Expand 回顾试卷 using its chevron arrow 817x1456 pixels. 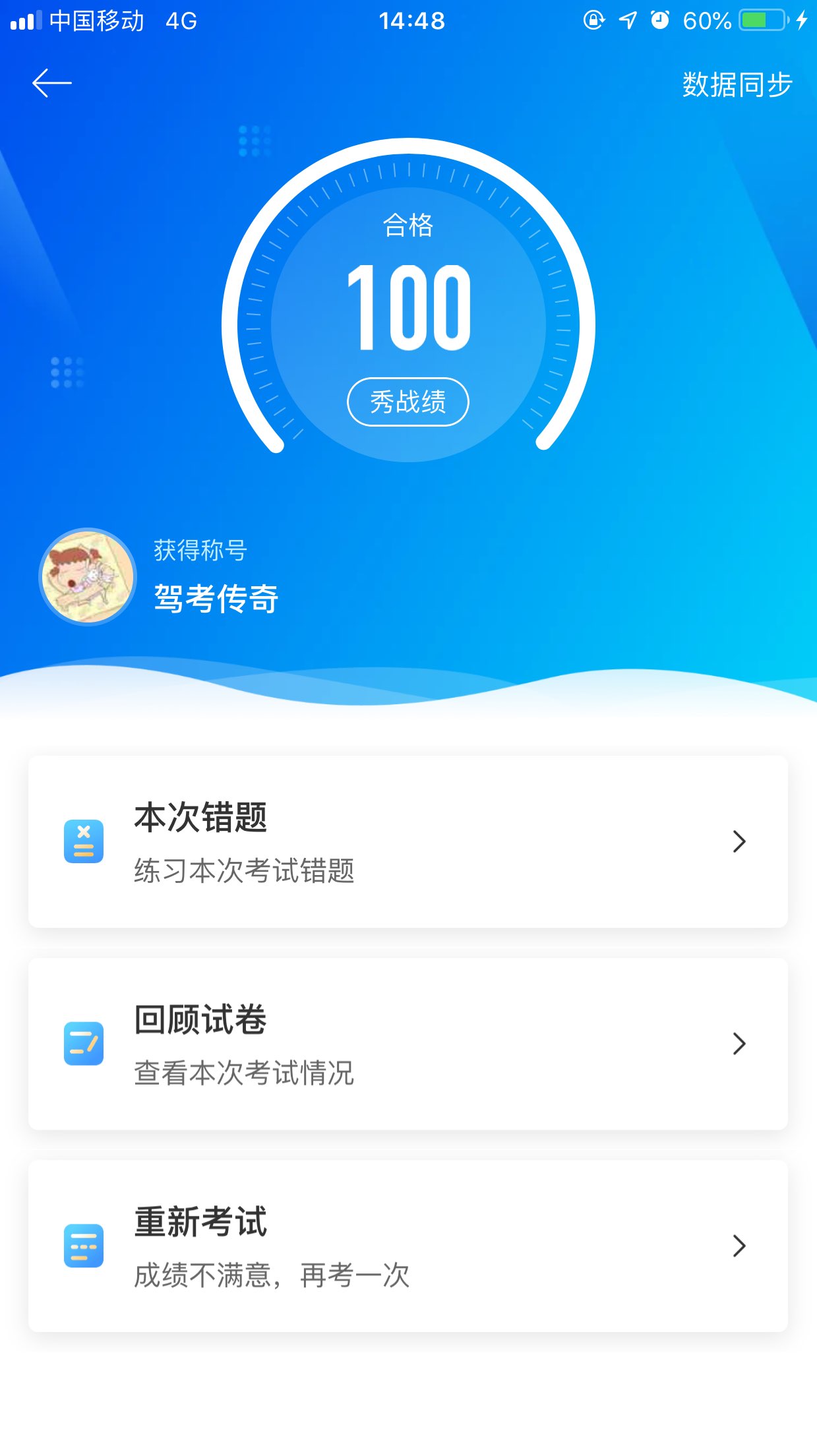739,1045
